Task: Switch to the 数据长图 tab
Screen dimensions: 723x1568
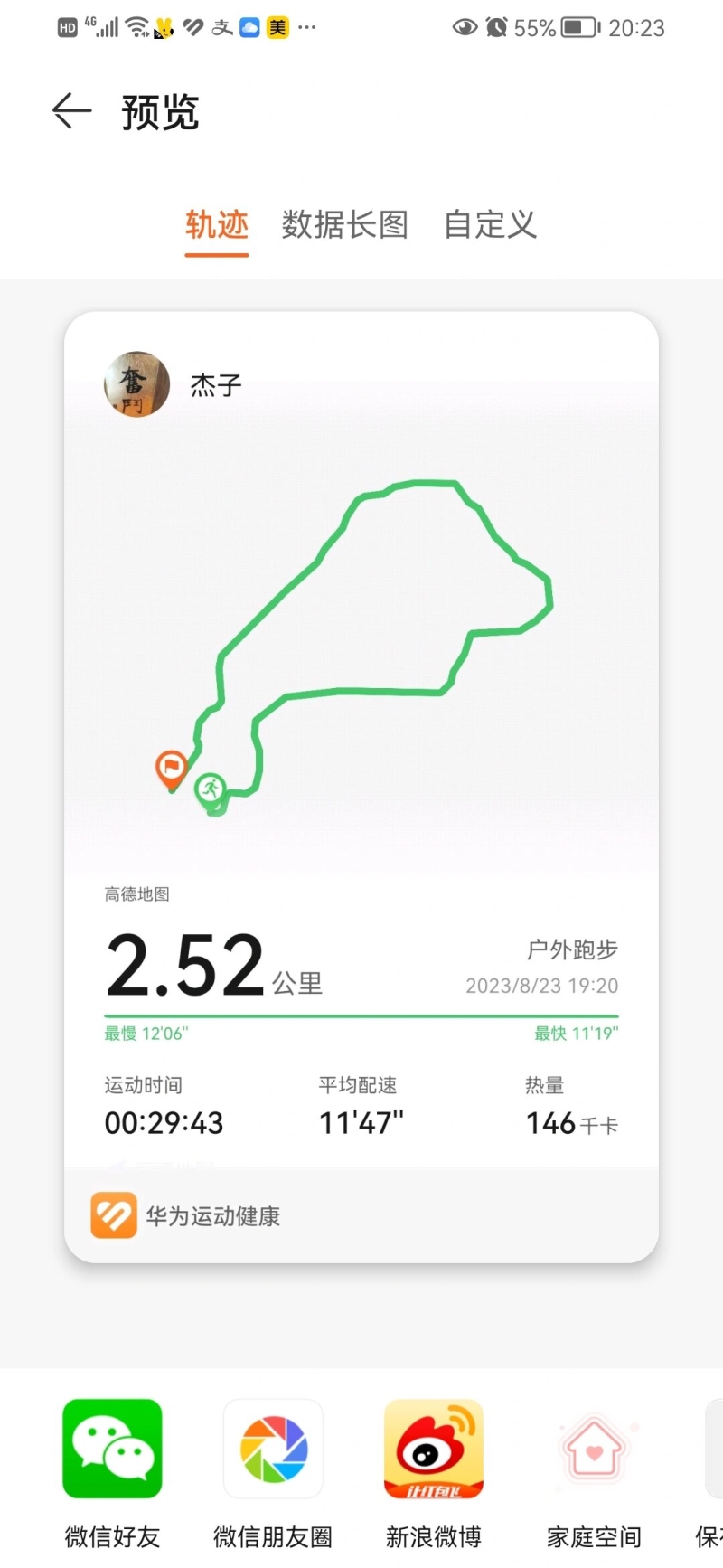Action: 344,225
